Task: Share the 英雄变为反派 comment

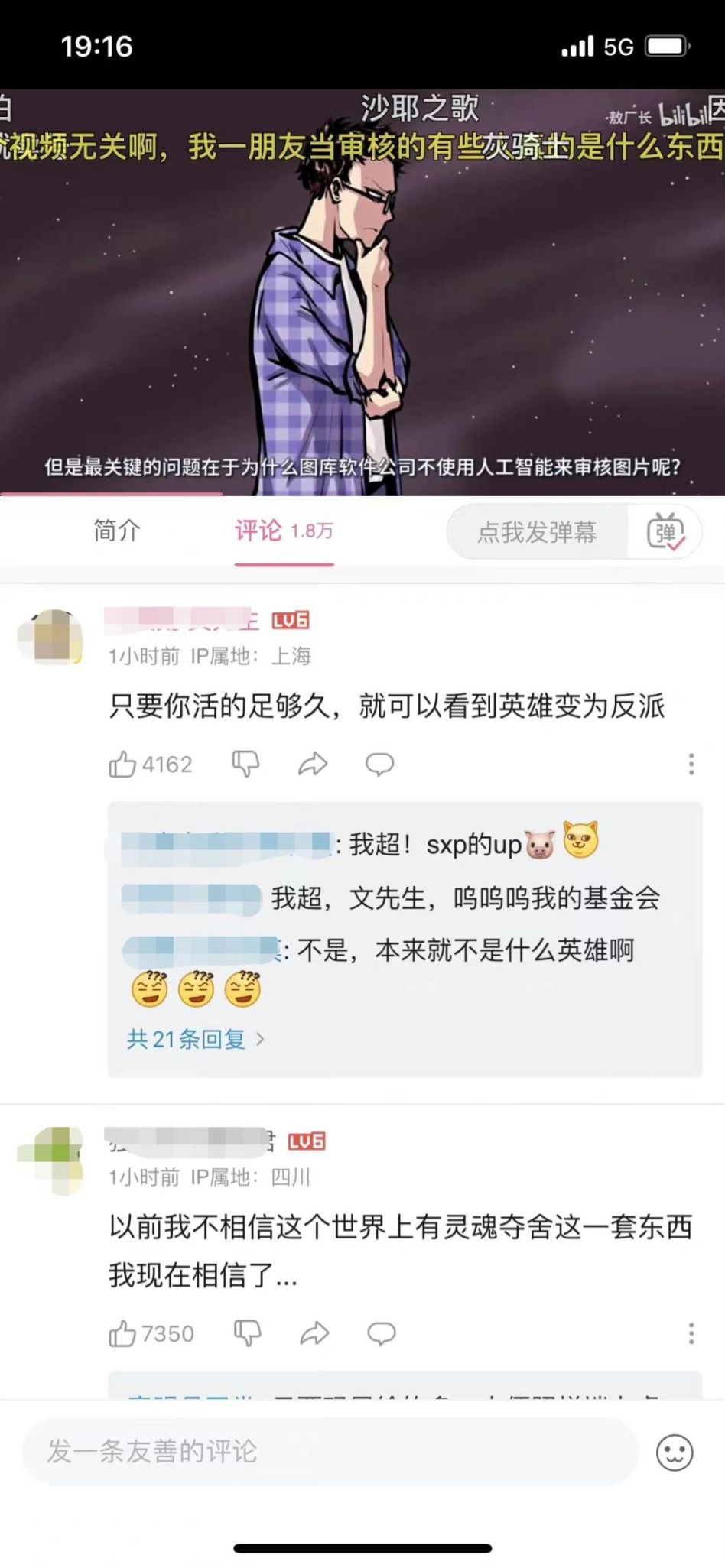Action: click(313, 764)
